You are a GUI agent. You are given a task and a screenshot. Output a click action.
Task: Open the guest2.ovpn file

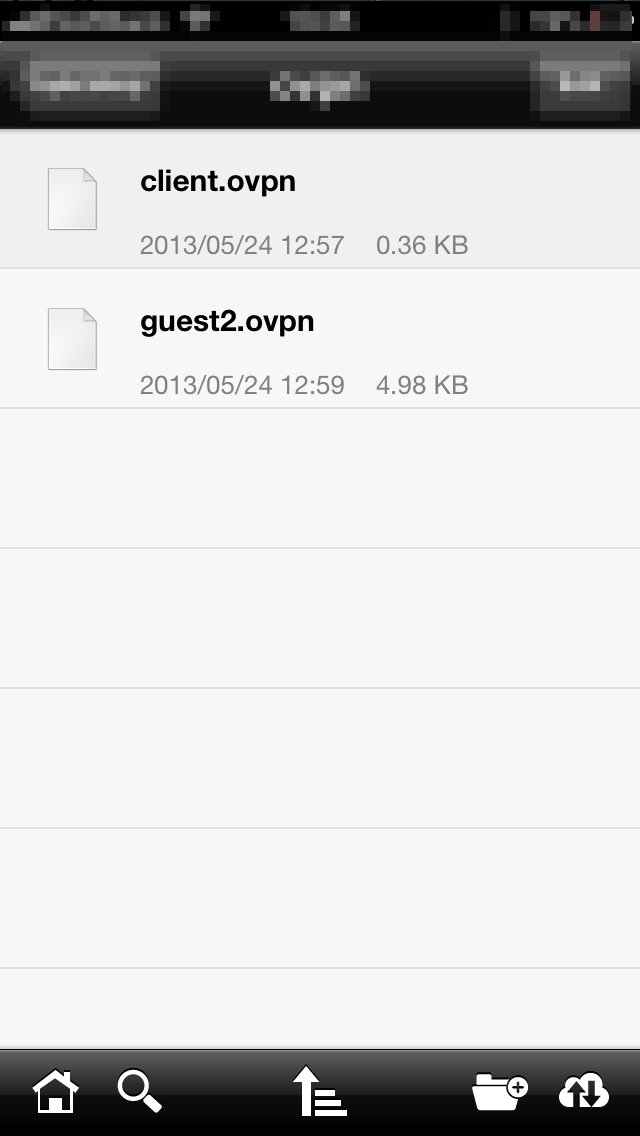click(x=320, y=338)
